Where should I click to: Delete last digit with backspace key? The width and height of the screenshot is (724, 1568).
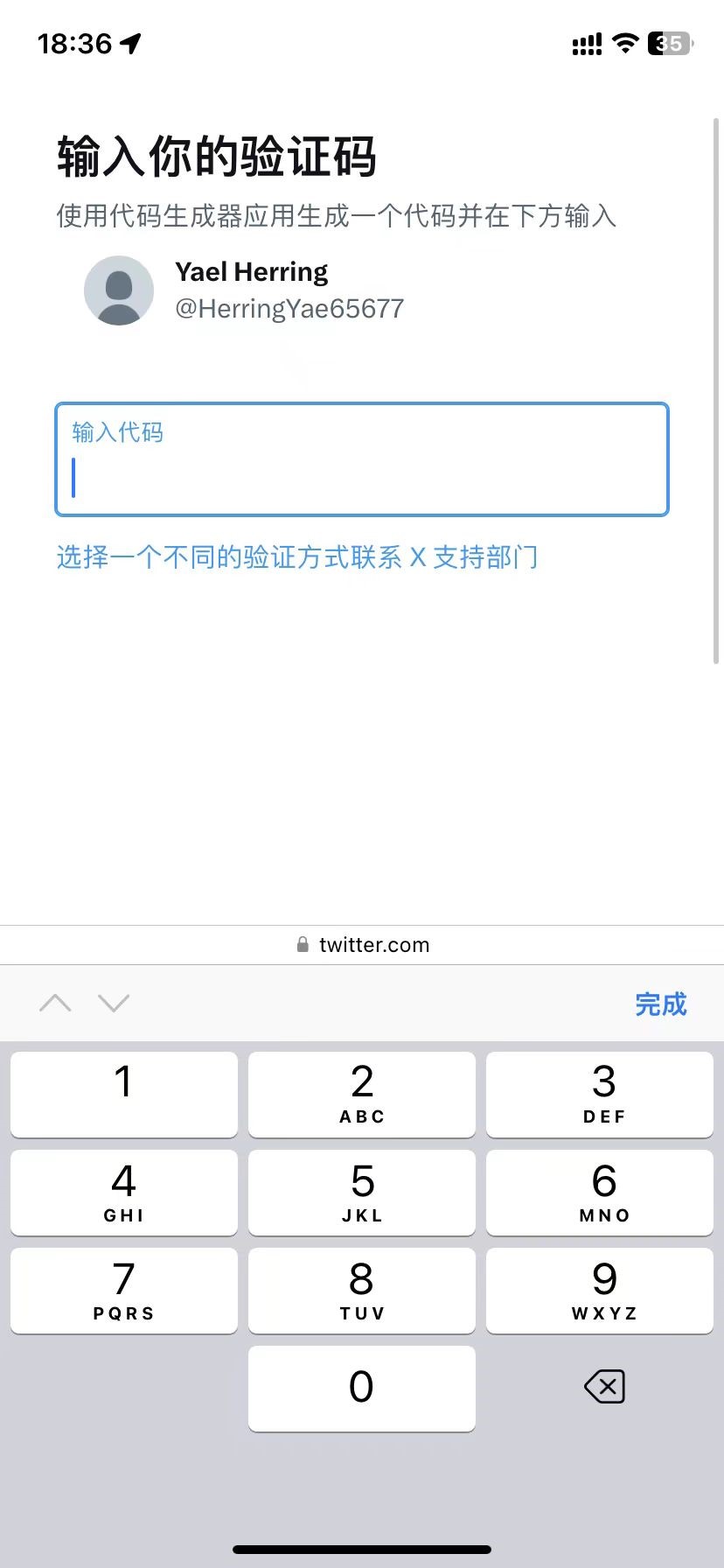604,1386
